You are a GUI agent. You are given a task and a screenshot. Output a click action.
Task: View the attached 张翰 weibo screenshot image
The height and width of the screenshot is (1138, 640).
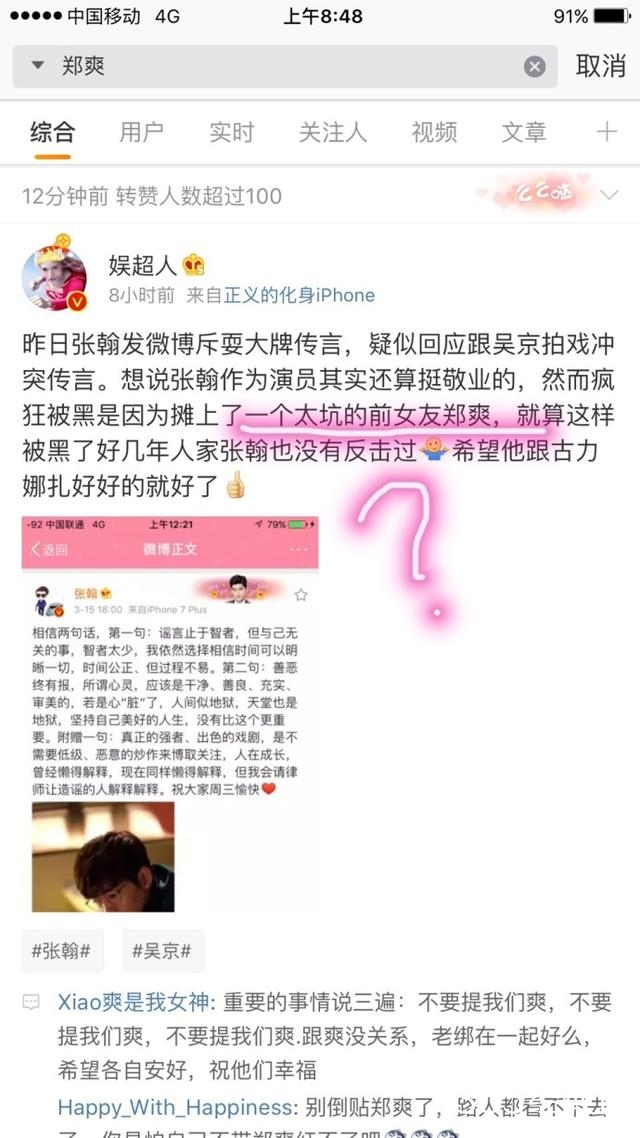point(170,714)
